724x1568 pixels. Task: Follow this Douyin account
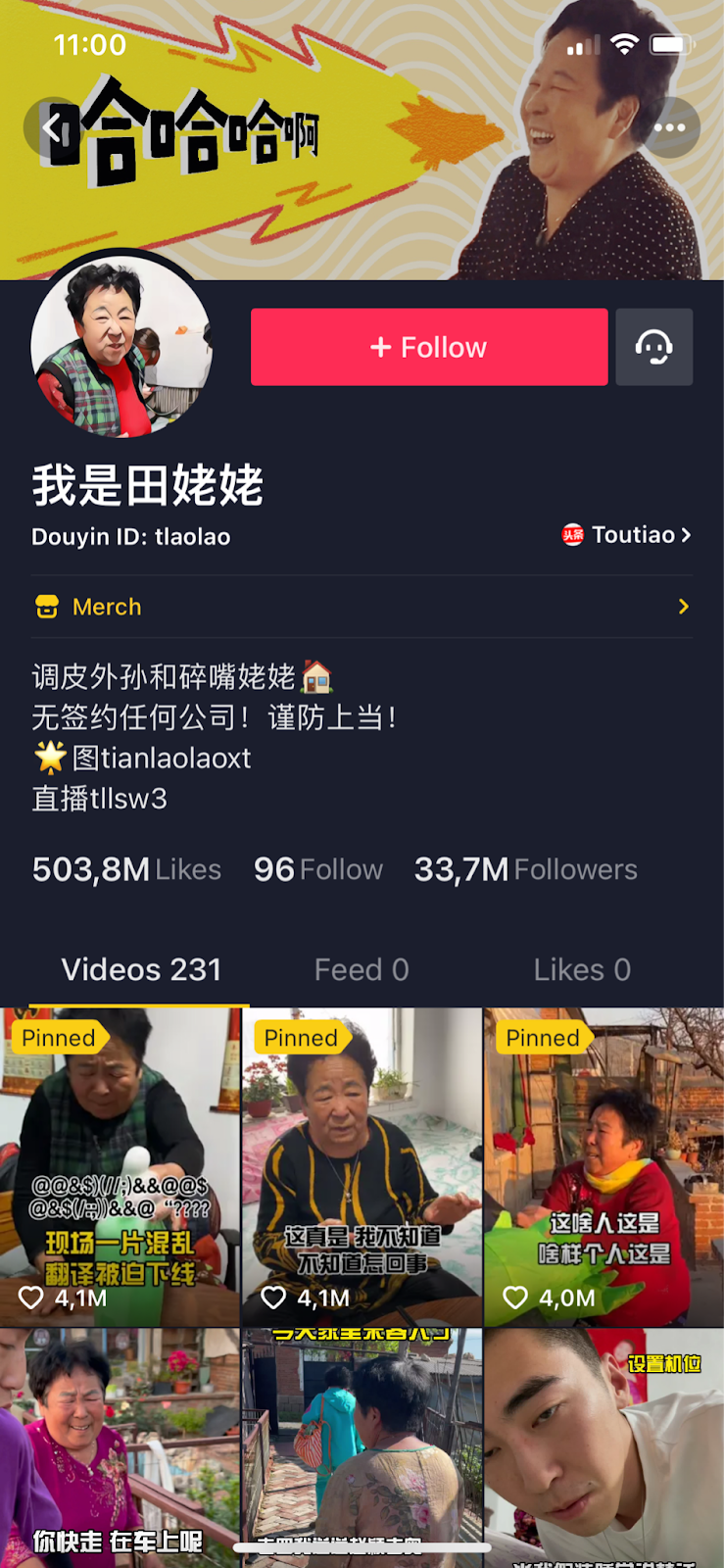429,347
